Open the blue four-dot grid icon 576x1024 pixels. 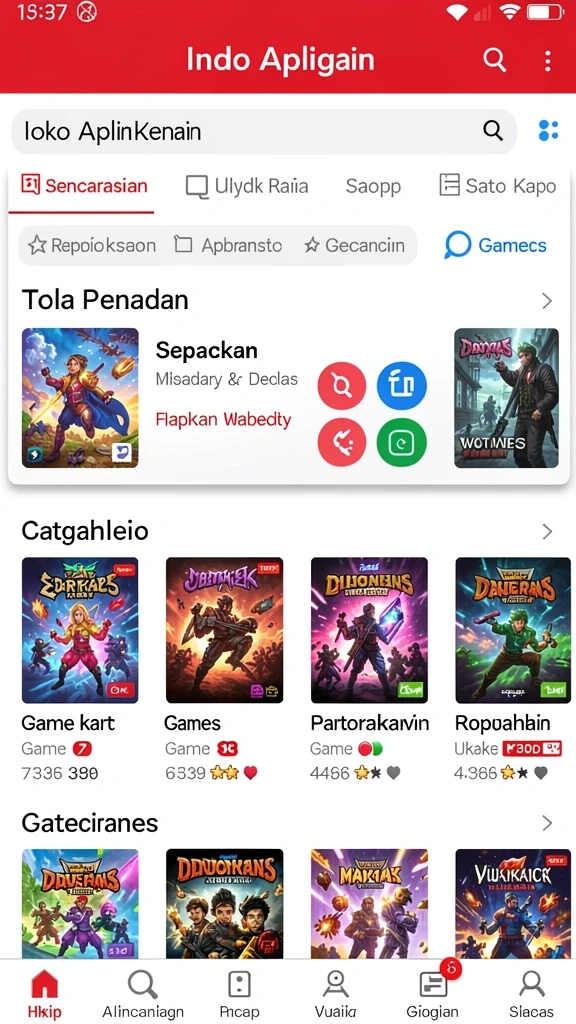[548, 131]
